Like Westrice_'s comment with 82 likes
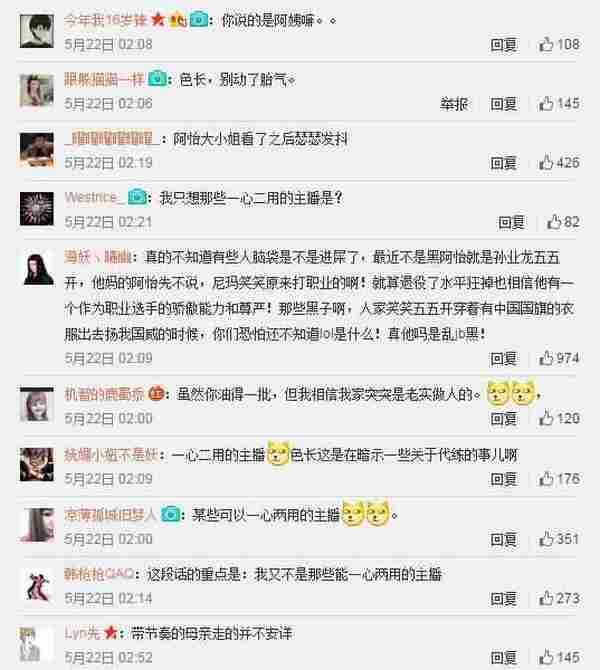 pos(558,221)
